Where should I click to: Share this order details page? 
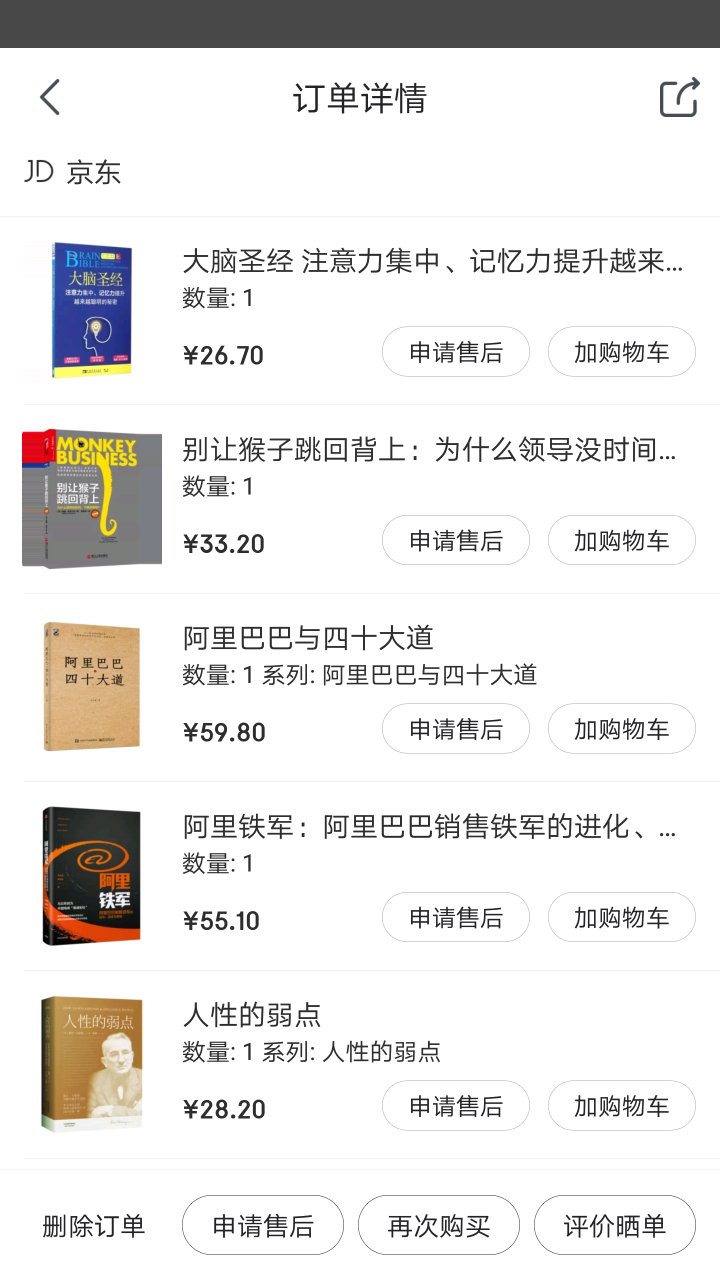pyautogui.click(x=678, y=98)
